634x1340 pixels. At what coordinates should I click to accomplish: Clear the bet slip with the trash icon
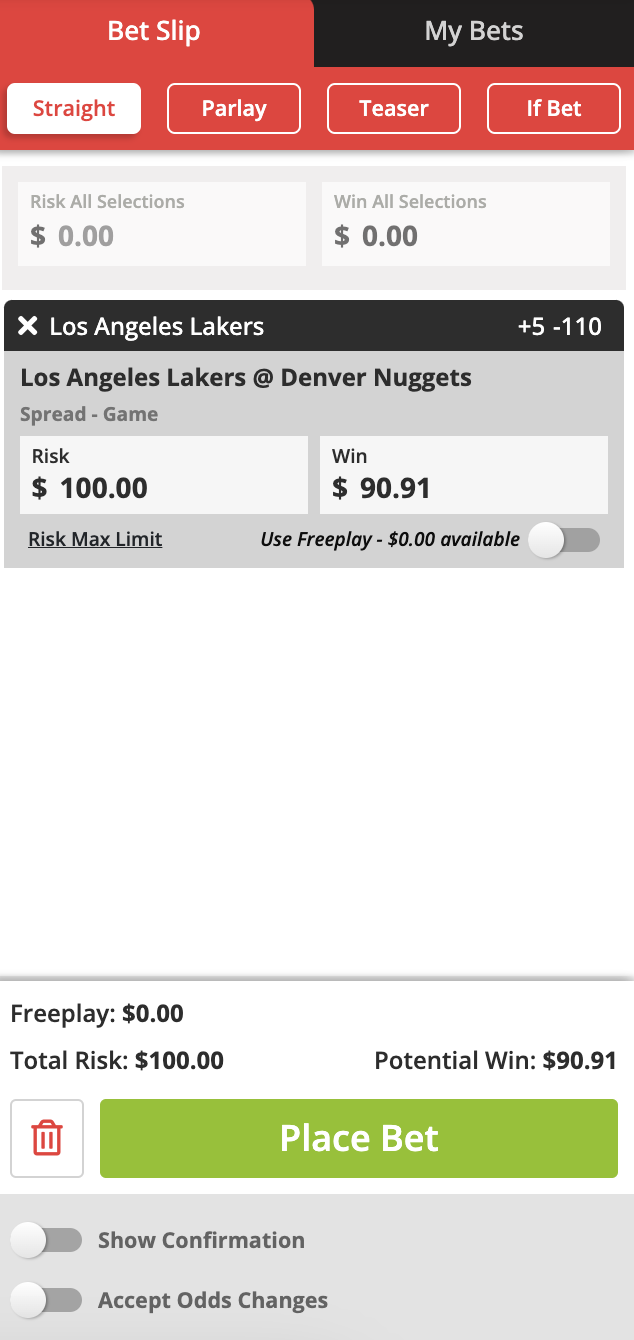[x=47, y=1138]
